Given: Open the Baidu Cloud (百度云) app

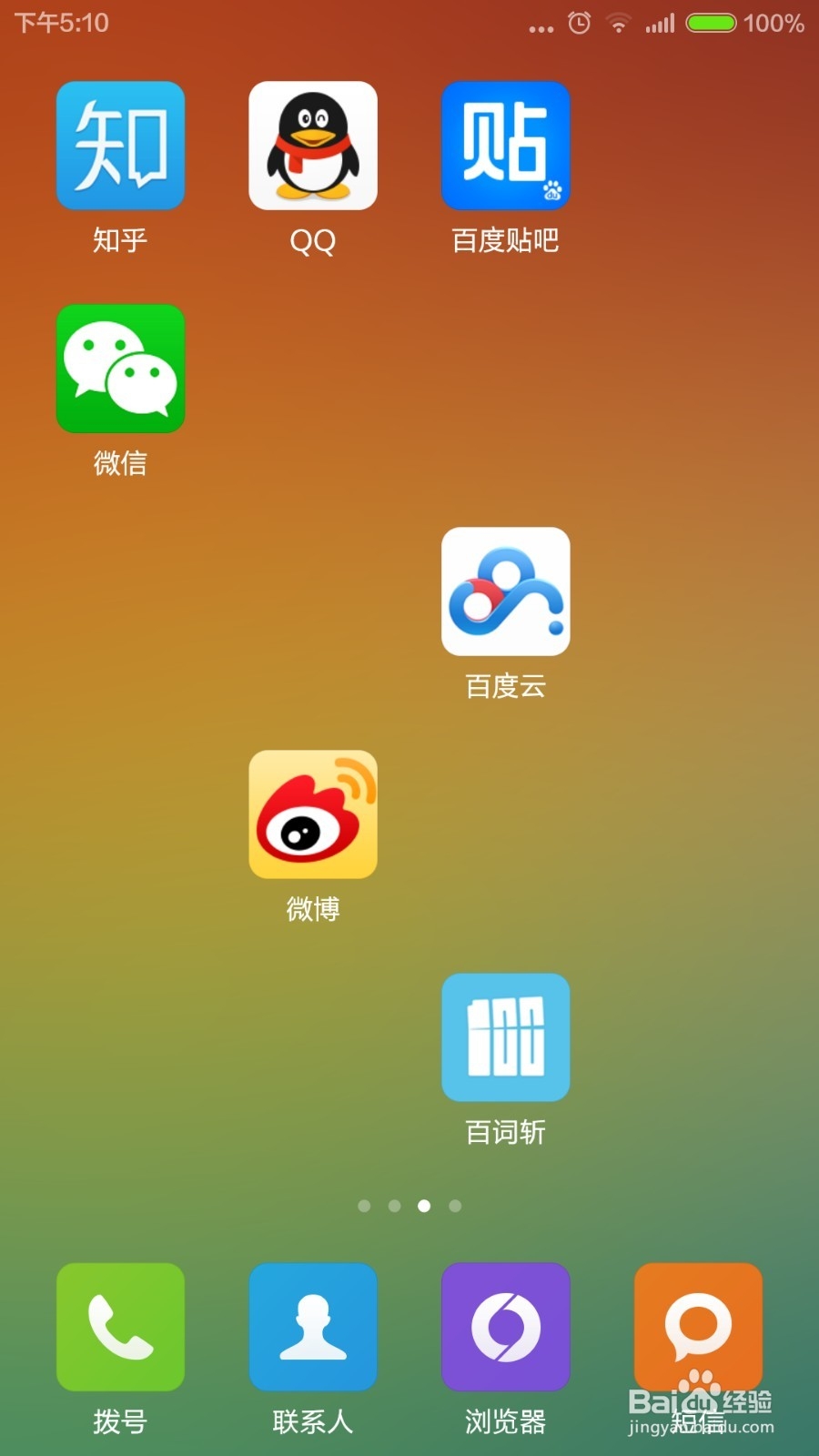Looking at the screenshot, I should pyautogui.click(x=505, y=591).
